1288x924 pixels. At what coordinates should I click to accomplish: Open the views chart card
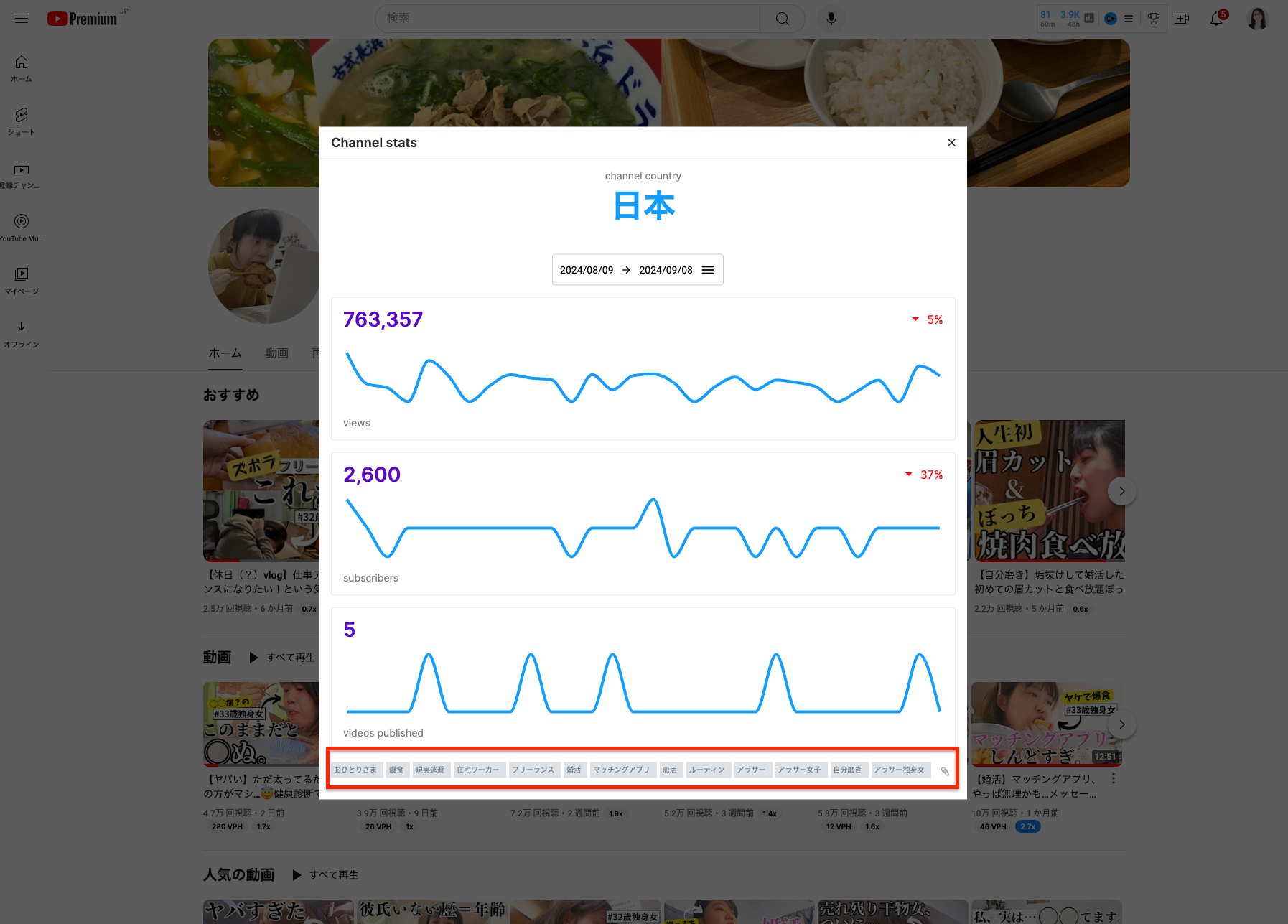[x=643, y=368]
